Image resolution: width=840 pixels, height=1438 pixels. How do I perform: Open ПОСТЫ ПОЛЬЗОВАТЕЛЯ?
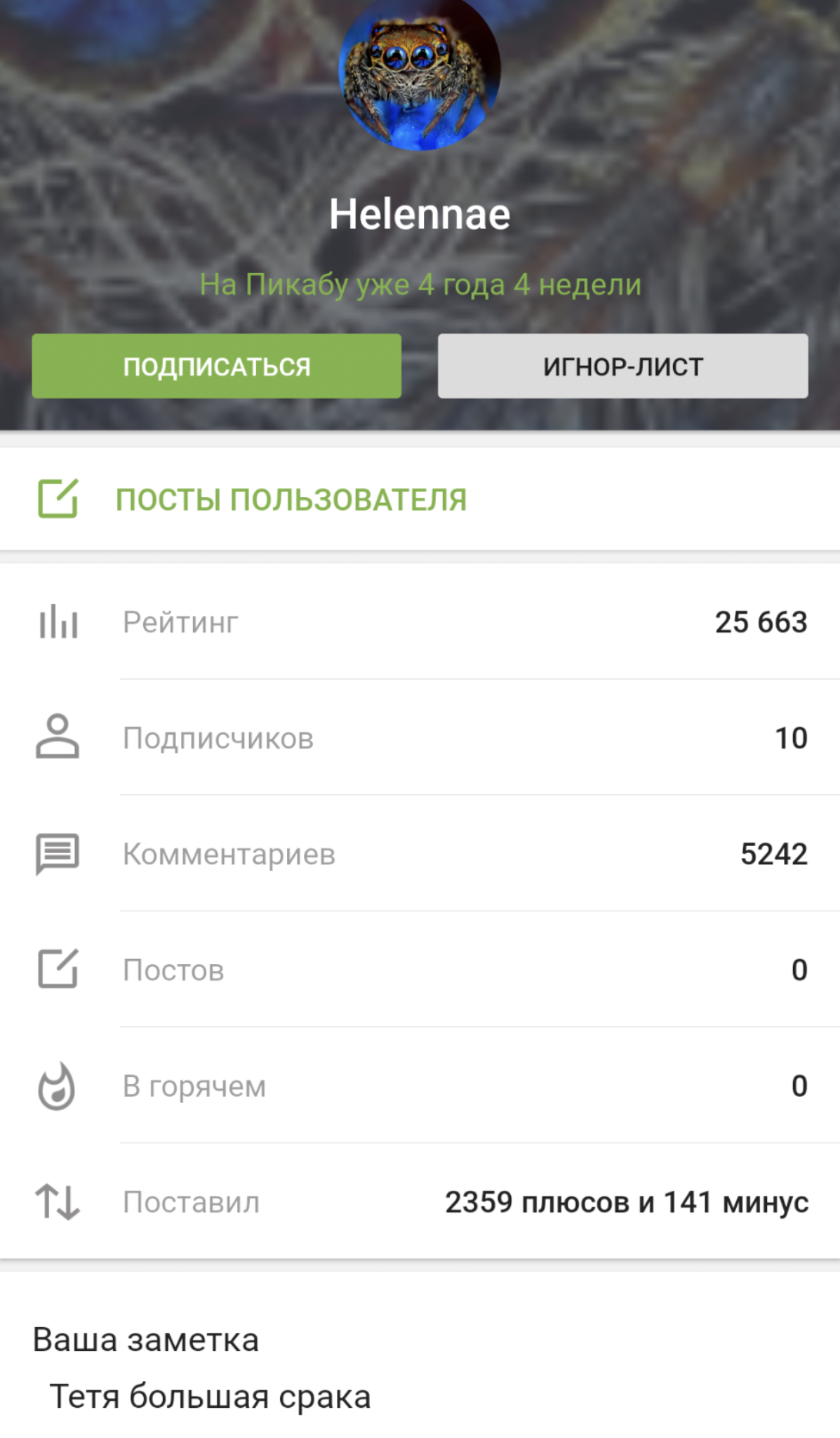[x=291, y=500]
